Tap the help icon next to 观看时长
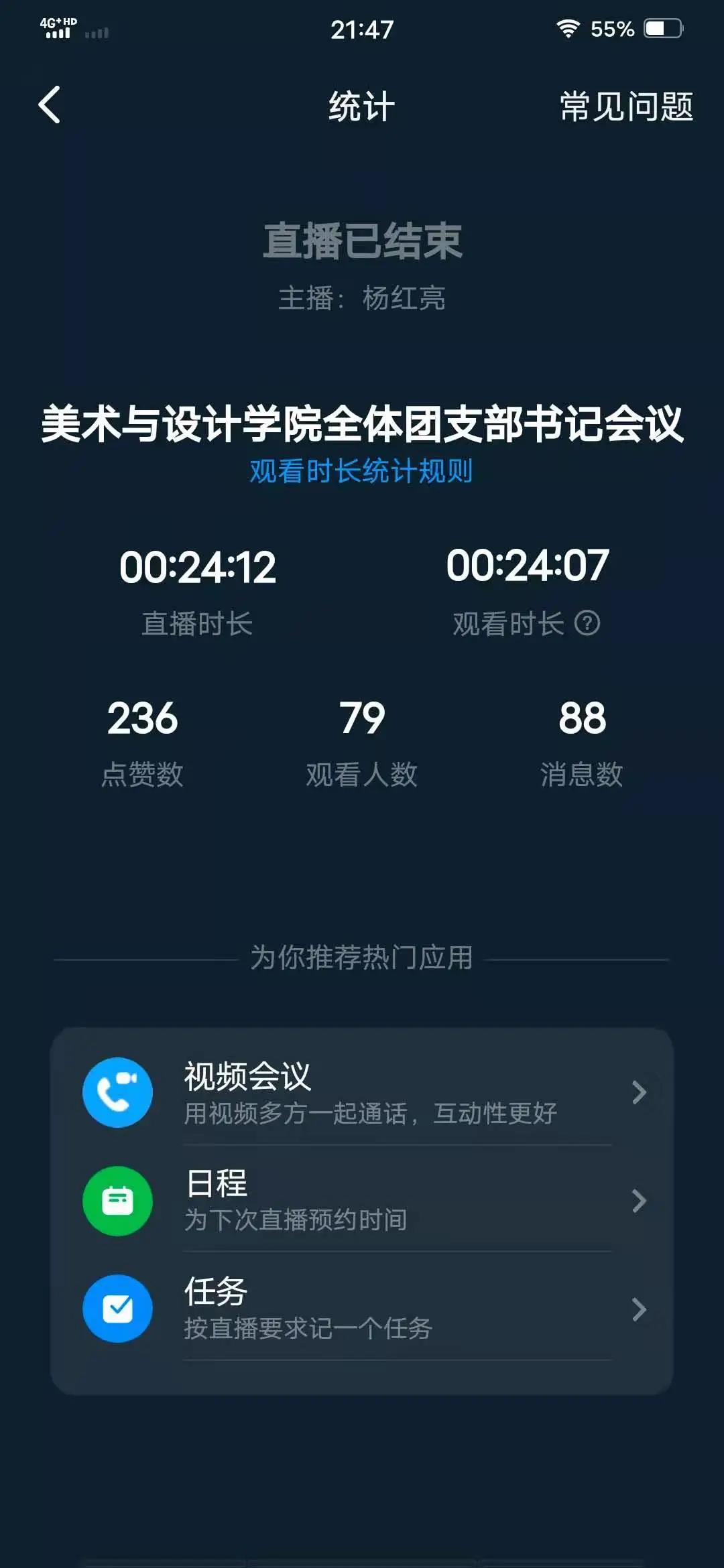The height and width of the screenshot is (1568, 724). [x=587, y=623]
